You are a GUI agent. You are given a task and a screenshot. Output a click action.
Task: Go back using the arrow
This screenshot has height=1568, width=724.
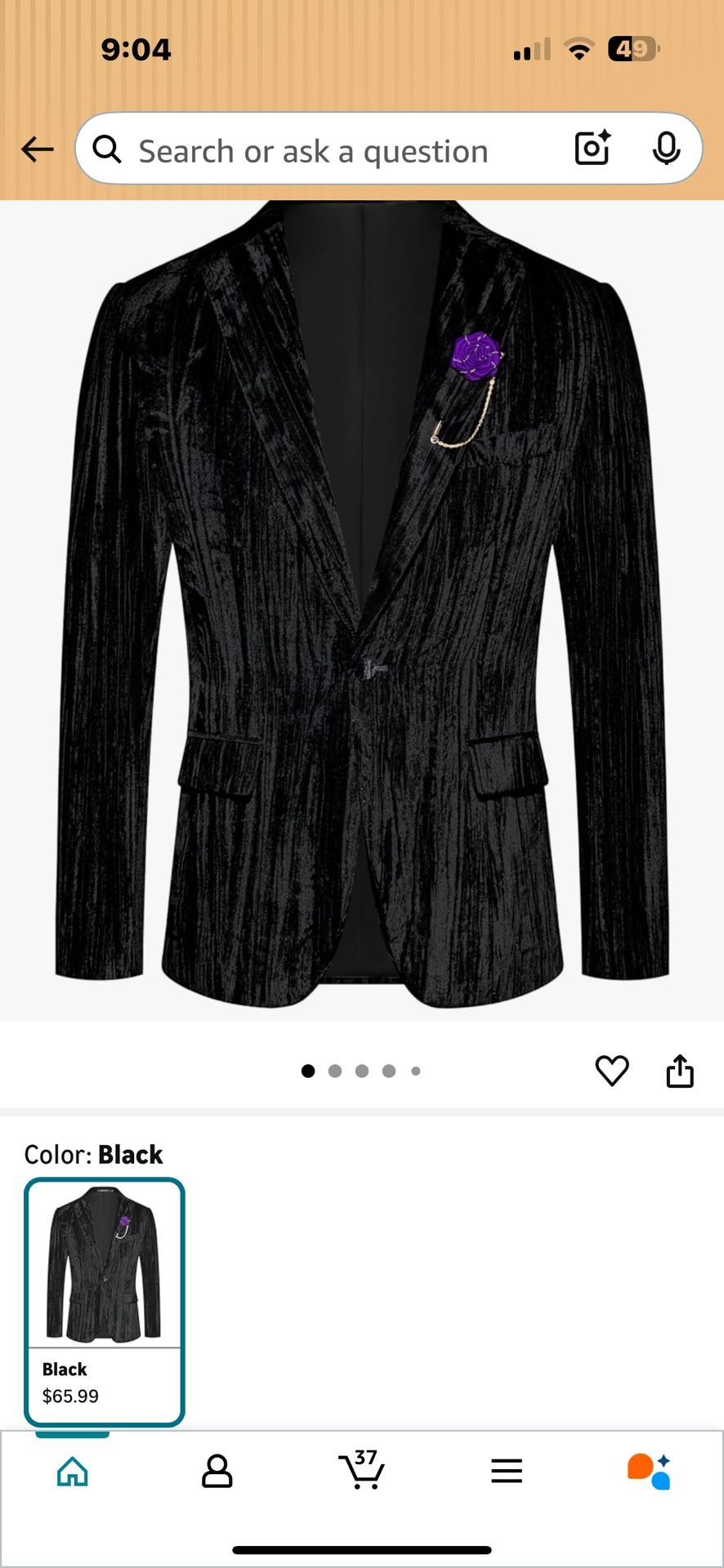(38, 149)
